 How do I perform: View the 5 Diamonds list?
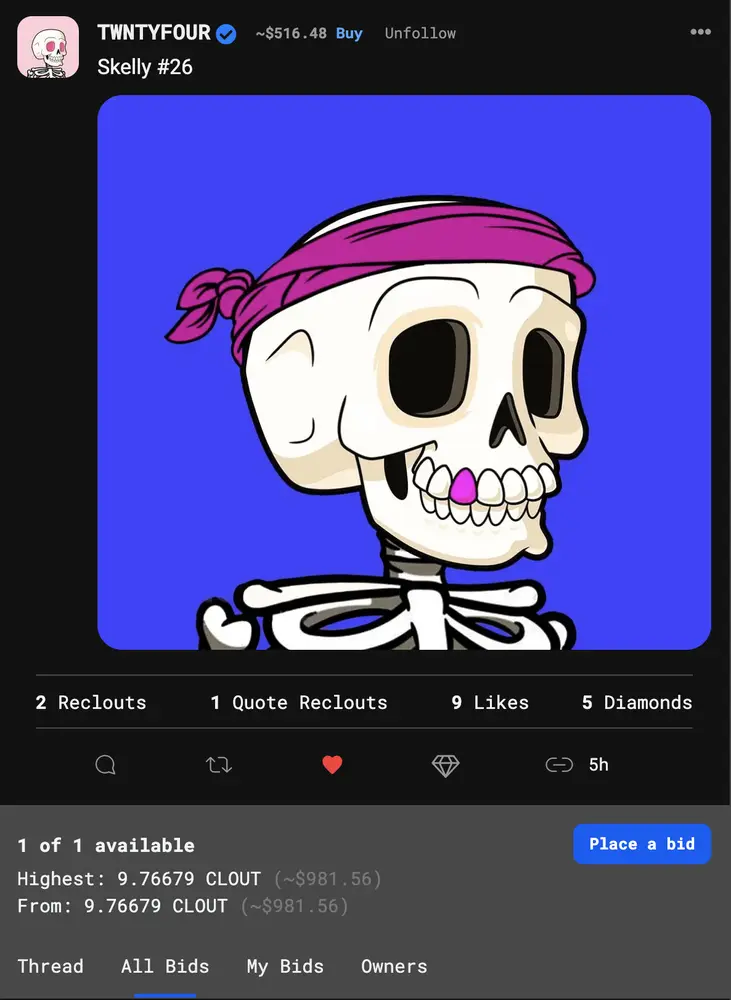[635, 702]
